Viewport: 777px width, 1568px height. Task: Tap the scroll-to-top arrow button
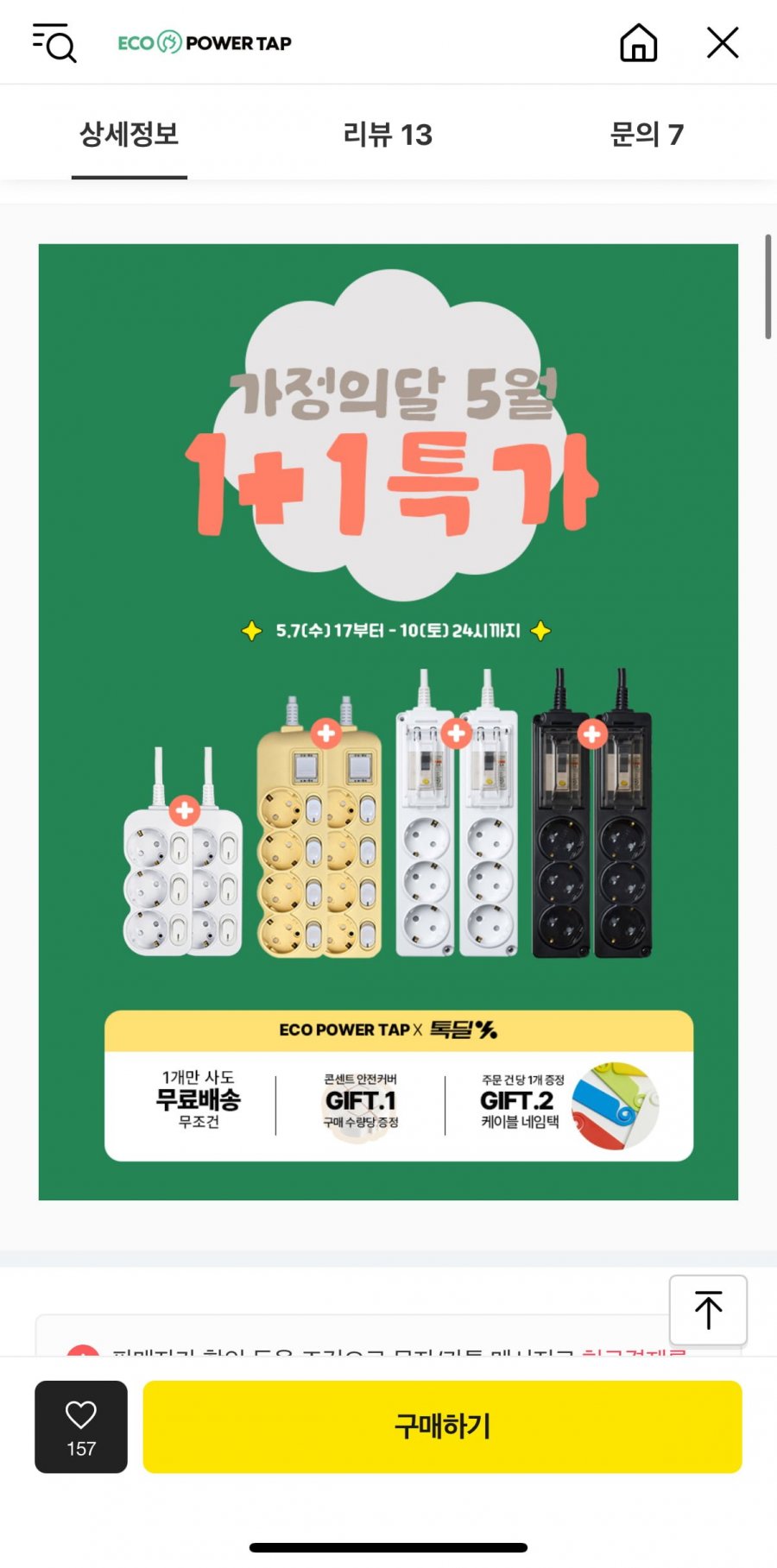pyautogui.click(x=708, y=1309)
